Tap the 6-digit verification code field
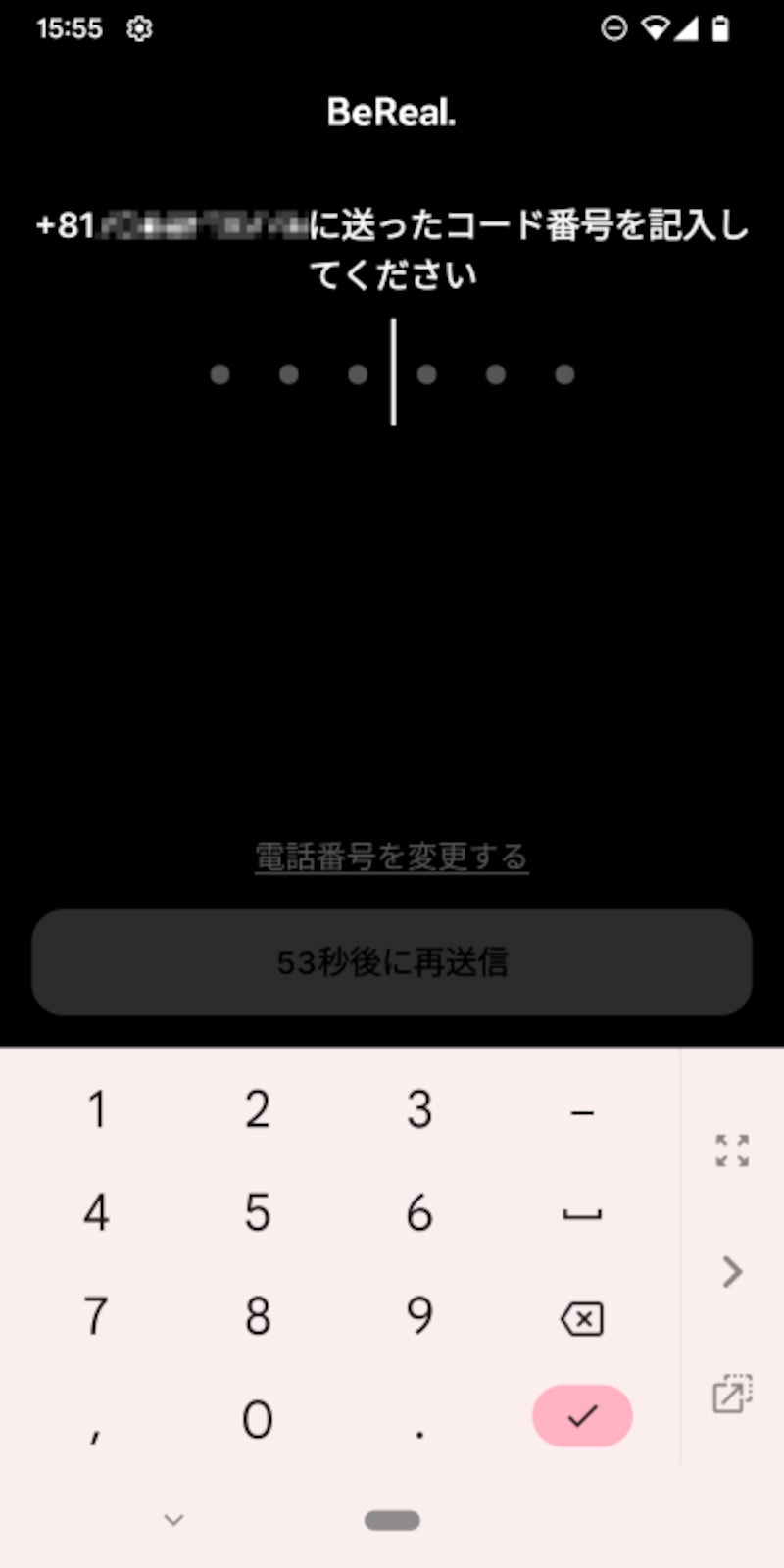The width and height of the screenshot is (784, 1568). pyautogui.click(x=392, y=373)
